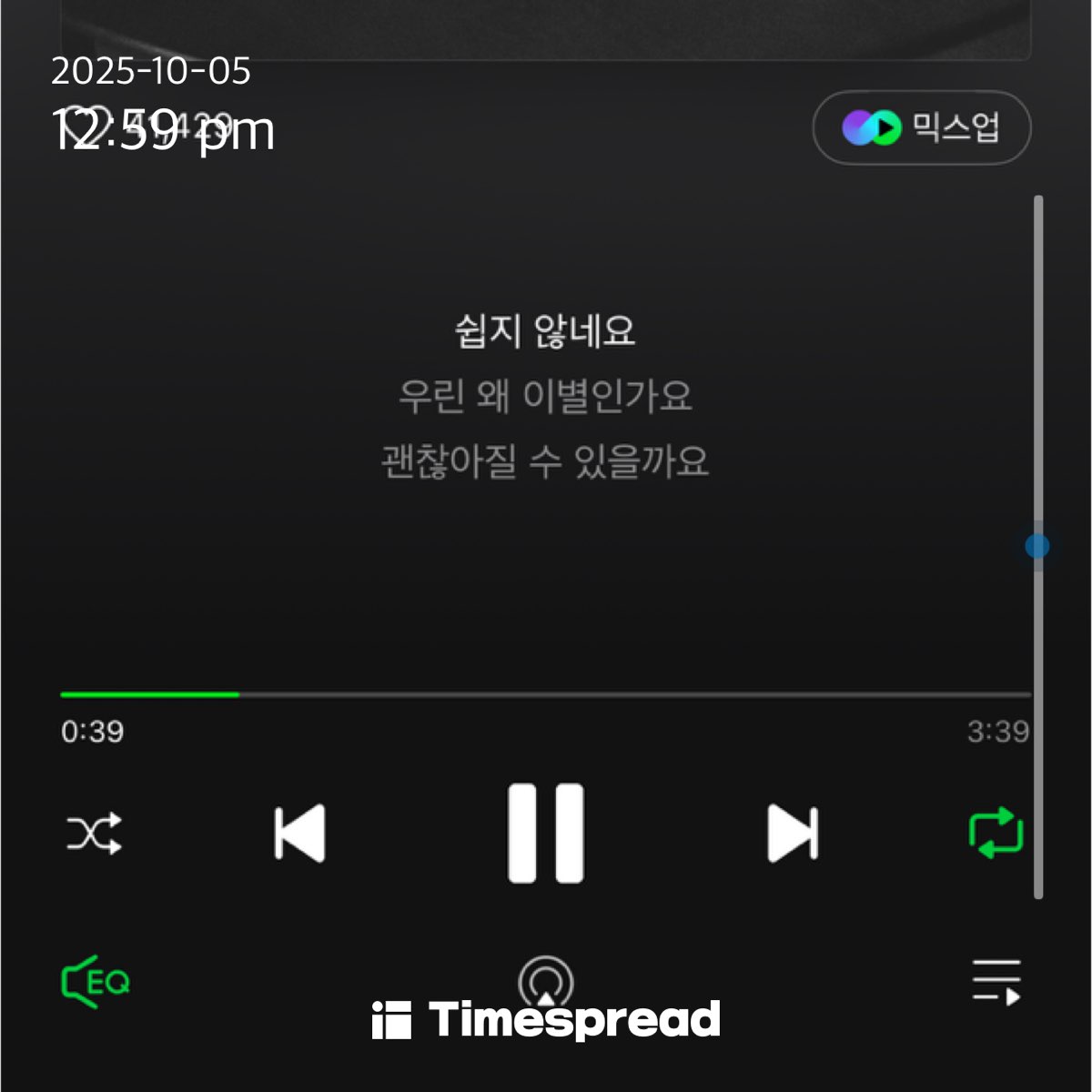The image size is (1092, 1092).
Task: Skip to the next track
Action: coord(793,833)
